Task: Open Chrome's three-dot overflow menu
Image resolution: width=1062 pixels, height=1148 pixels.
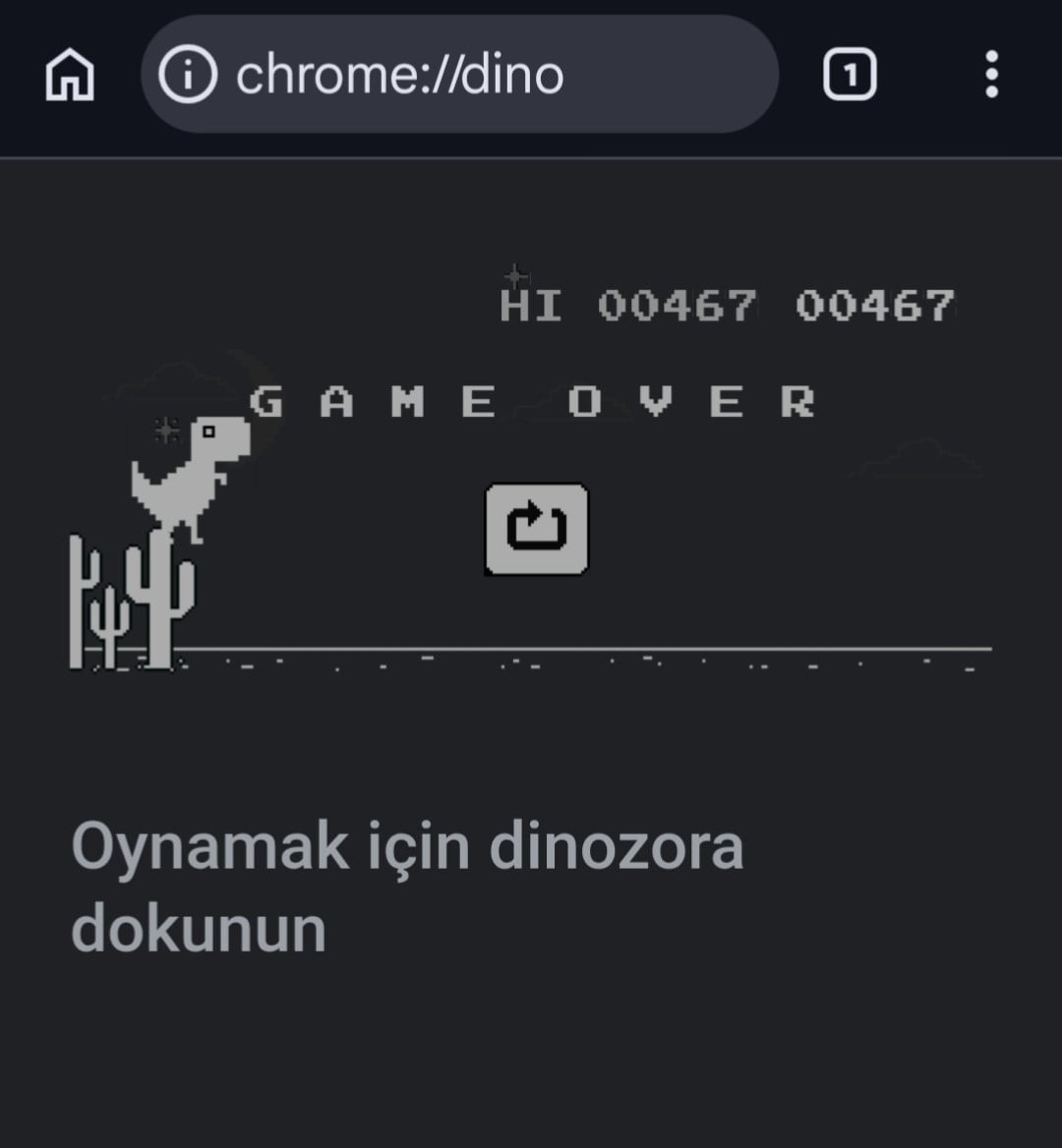Action: click(991, 75)
